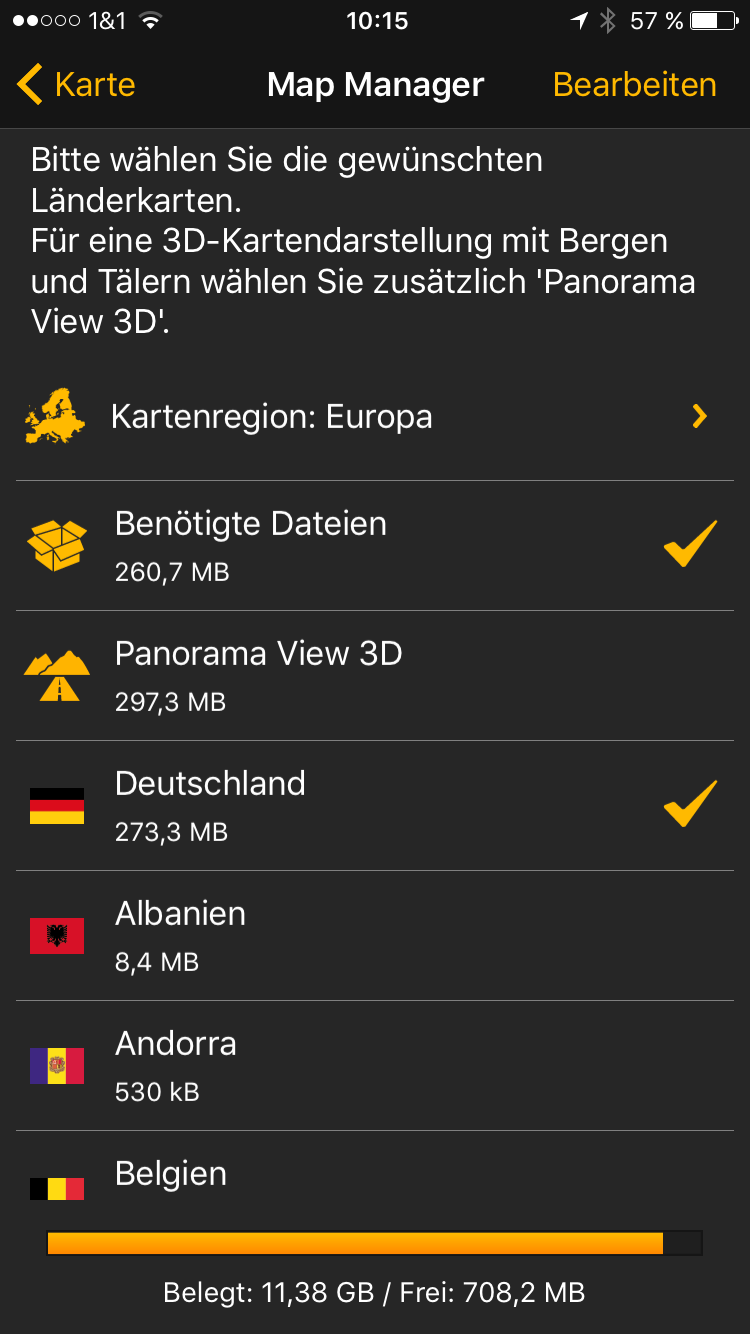Select the Albanien map
This screenshot has width=750, height=1334.
[375, 936]
